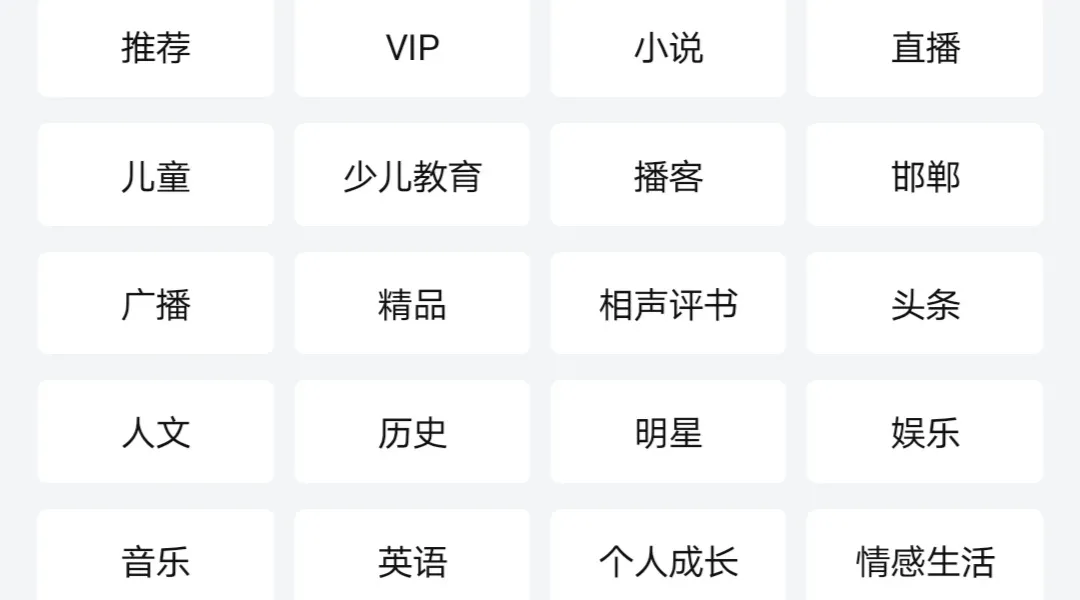Choose the 小说 category
The width and height of the screenshot is (1080, 600).
click(668, 48)
